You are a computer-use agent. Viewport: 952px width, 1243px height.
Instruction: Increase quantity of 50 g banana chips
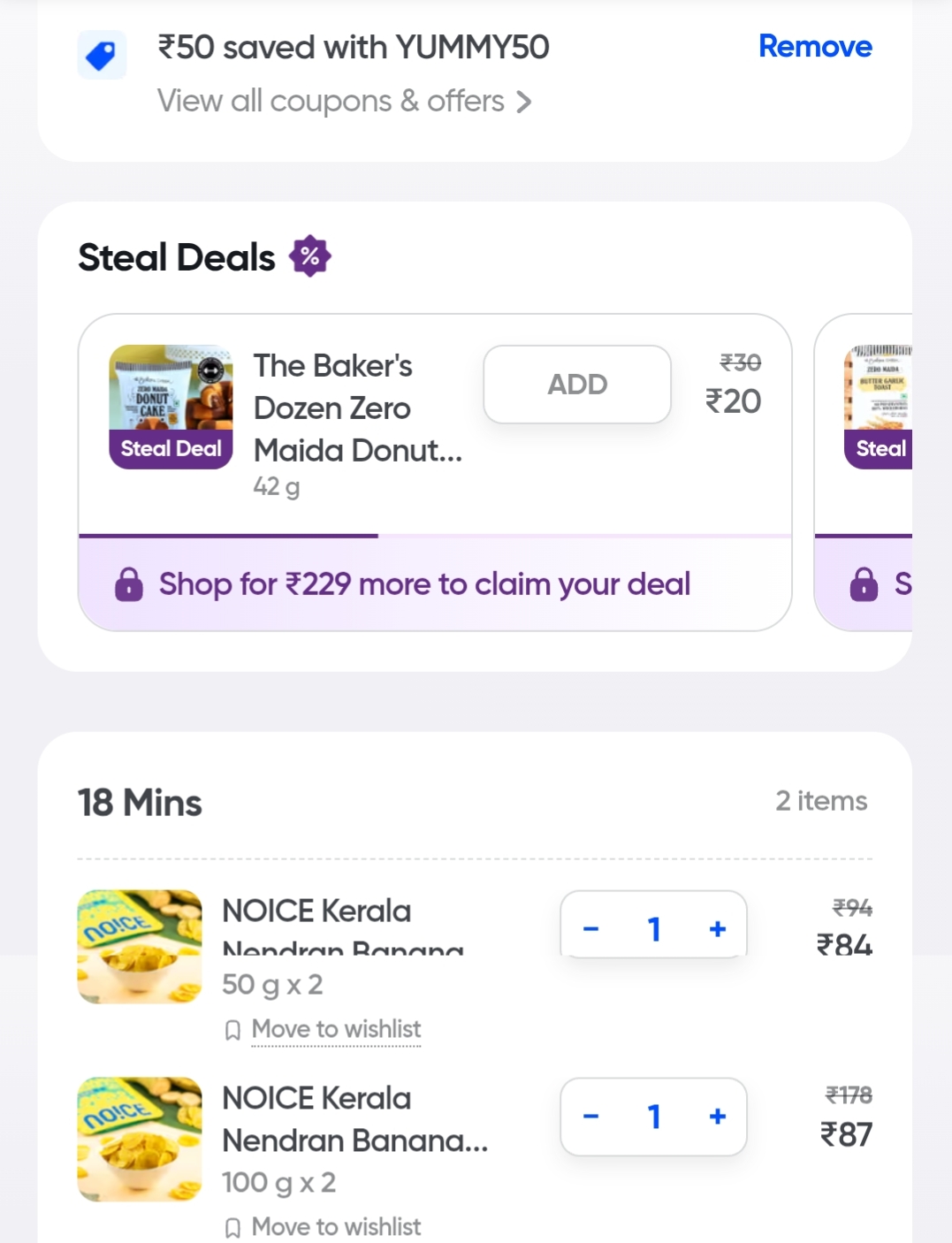click(718, 929)
